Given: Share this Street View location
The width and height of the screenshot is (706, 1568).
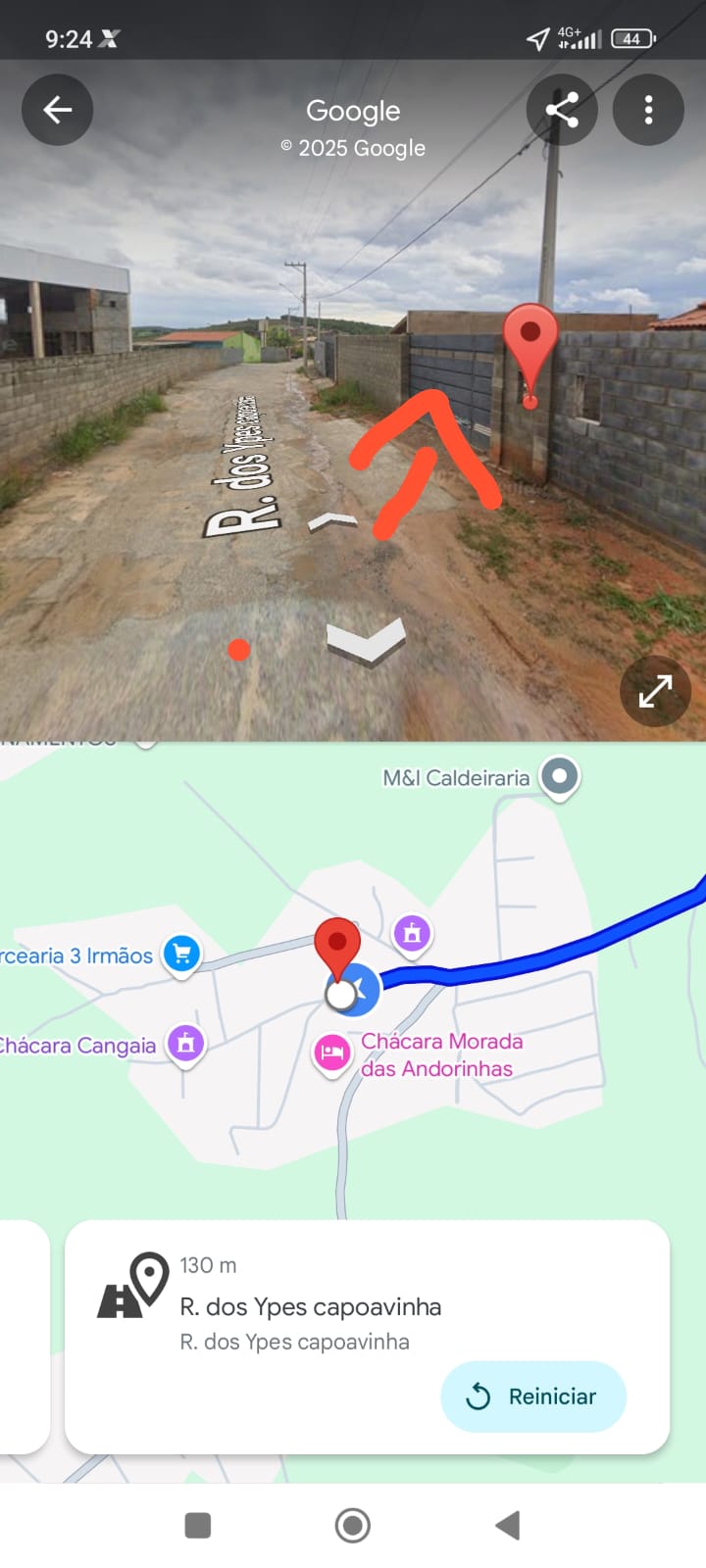Looking at the screenshot, I should [562, 110].
